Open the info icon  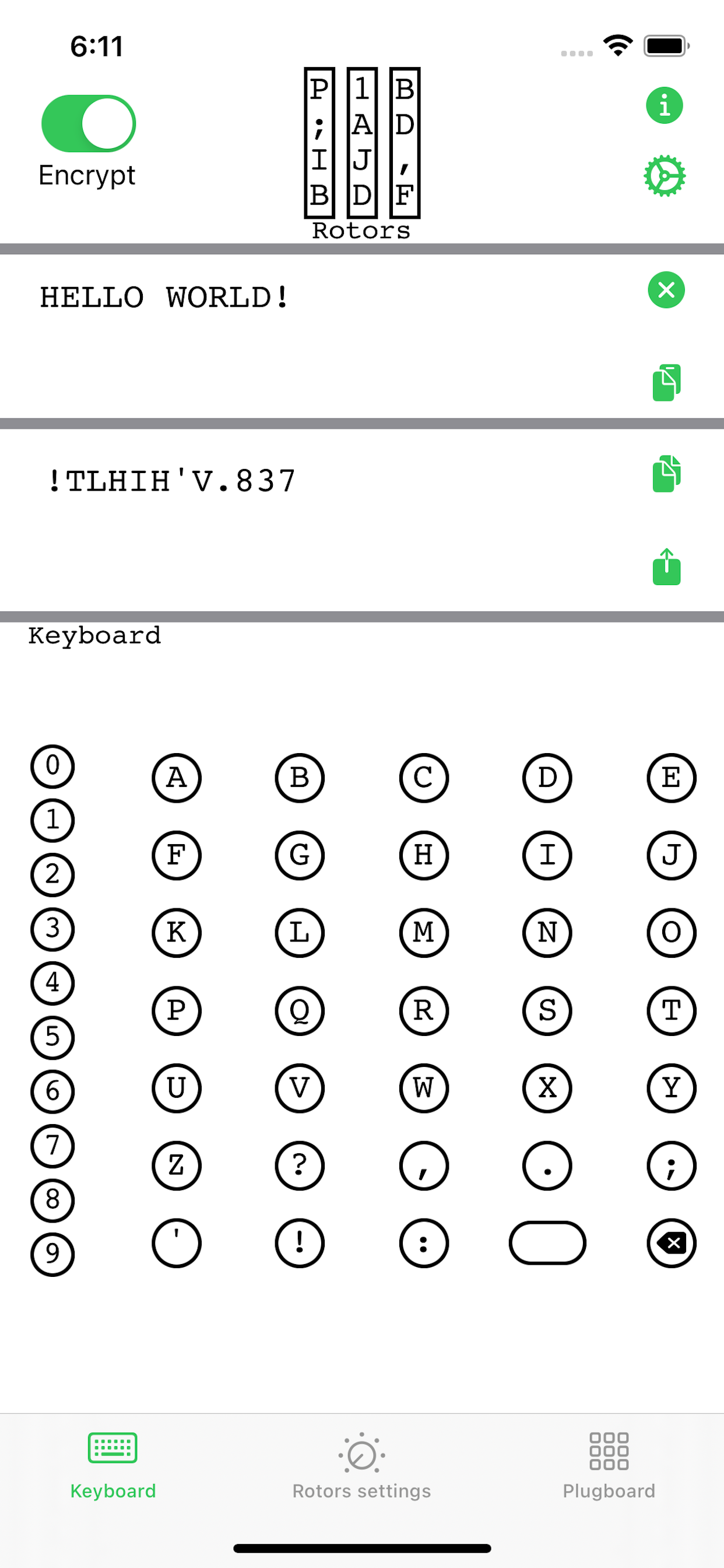[x=664, y=106]
